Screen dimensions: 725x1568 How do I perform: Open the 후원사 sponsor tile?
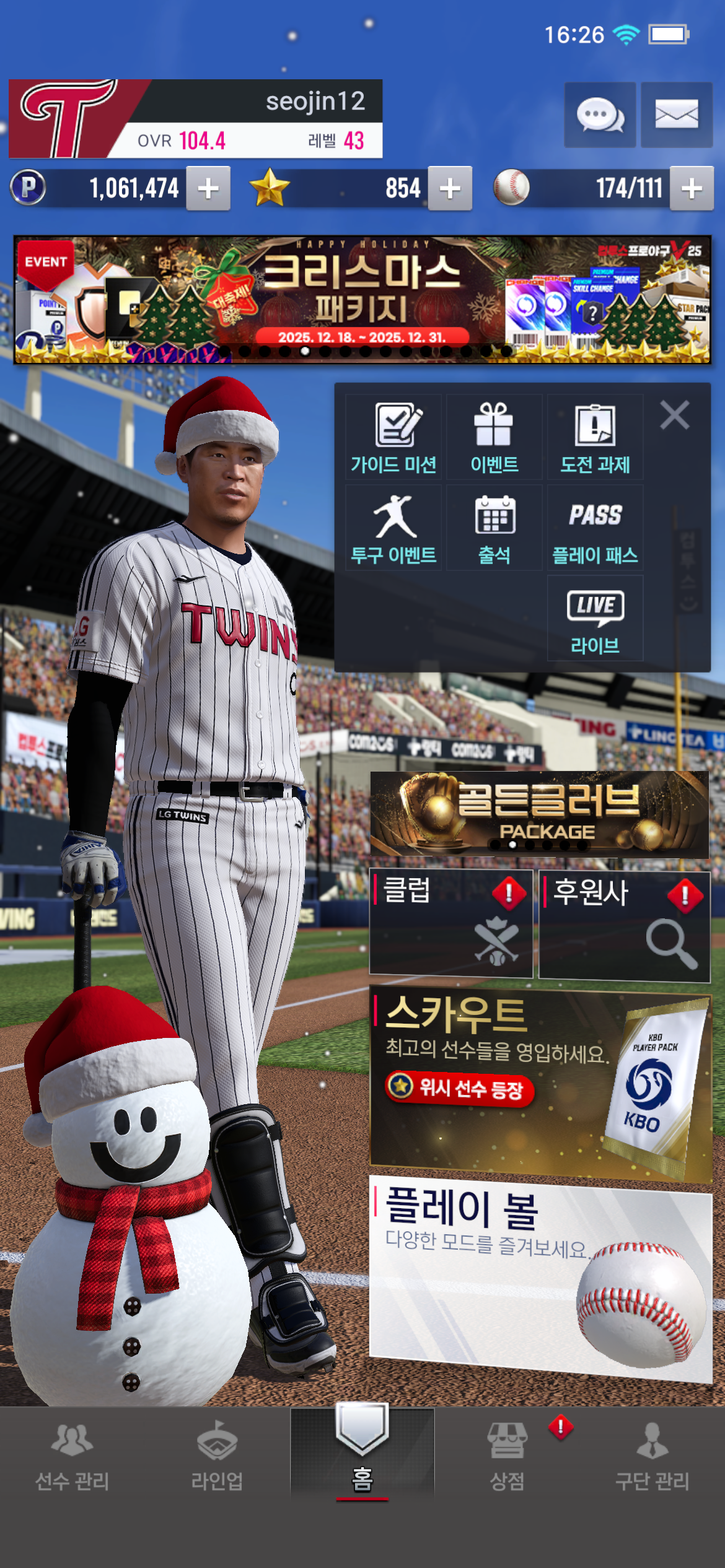[x=624, y=926]
